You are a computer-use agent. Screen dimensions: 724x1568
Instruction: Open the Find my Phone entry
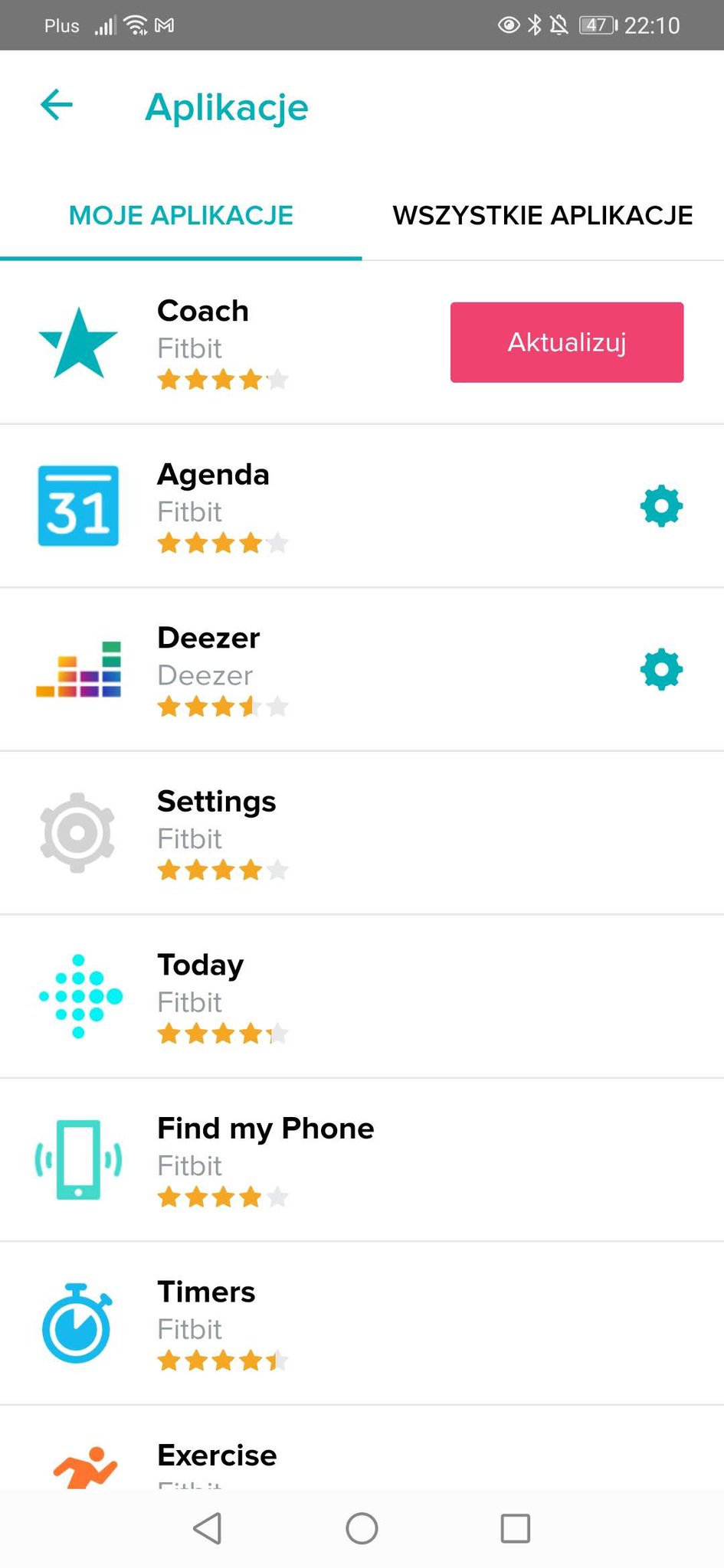(x=362, y=1160)
